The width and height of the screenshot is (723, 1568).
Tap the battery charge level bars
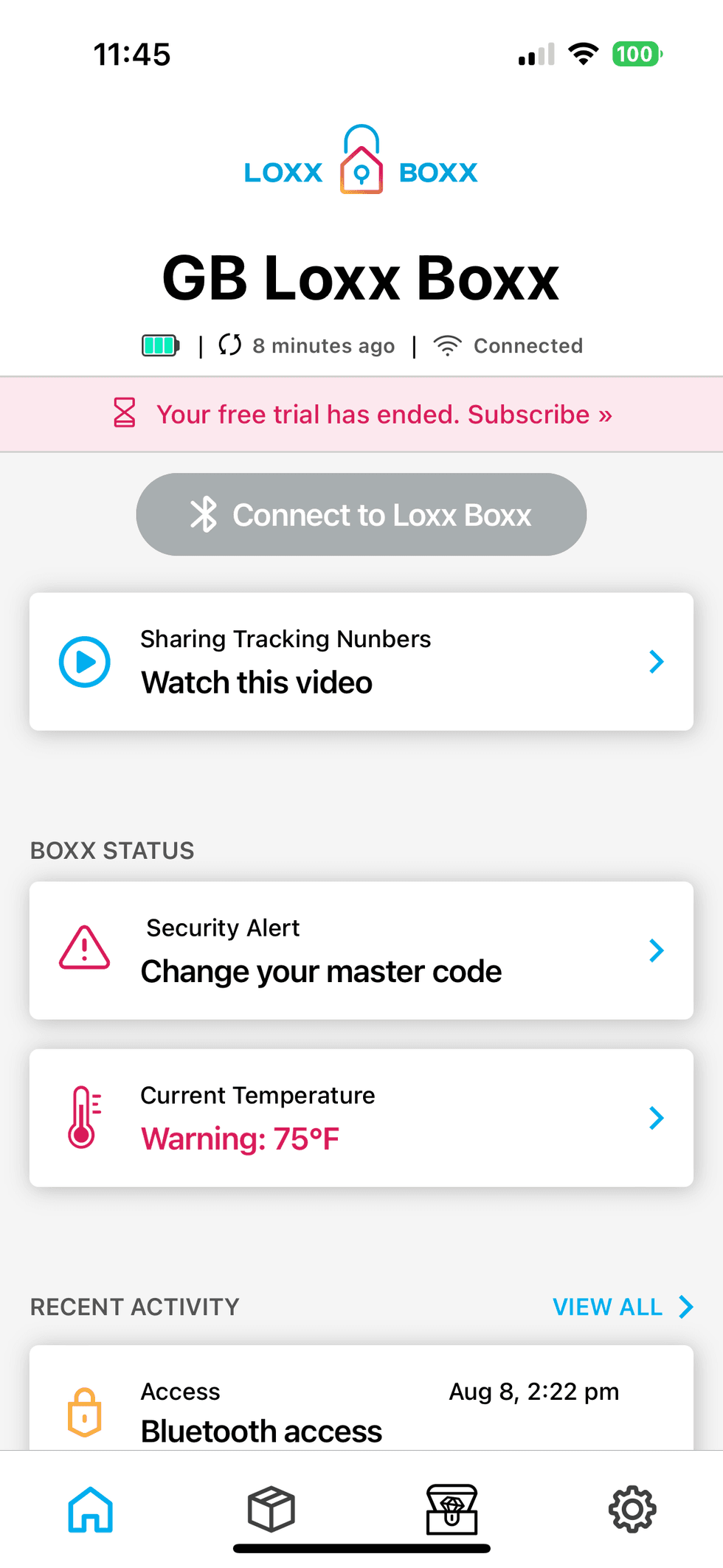(x=159, y=345)
